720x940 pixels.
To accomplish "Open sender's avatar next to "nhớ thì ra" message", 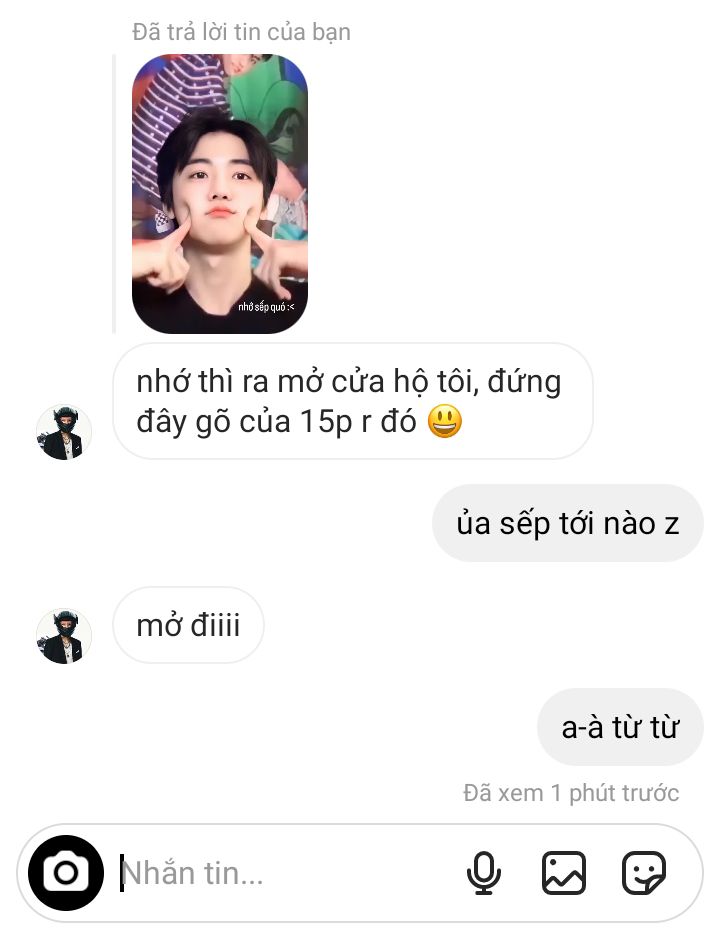I will click(x=64, y=432).
